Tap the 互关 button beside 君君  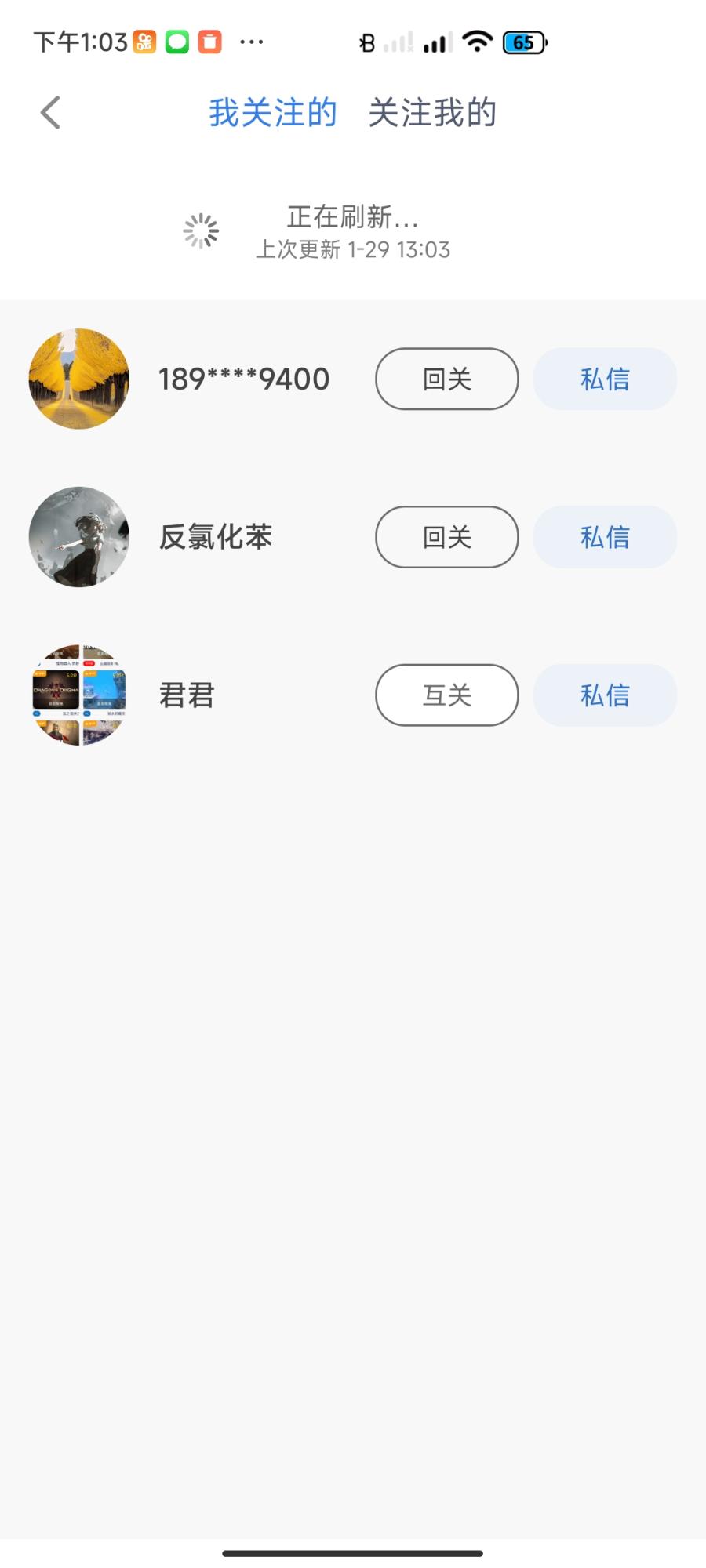pos(446,695)
